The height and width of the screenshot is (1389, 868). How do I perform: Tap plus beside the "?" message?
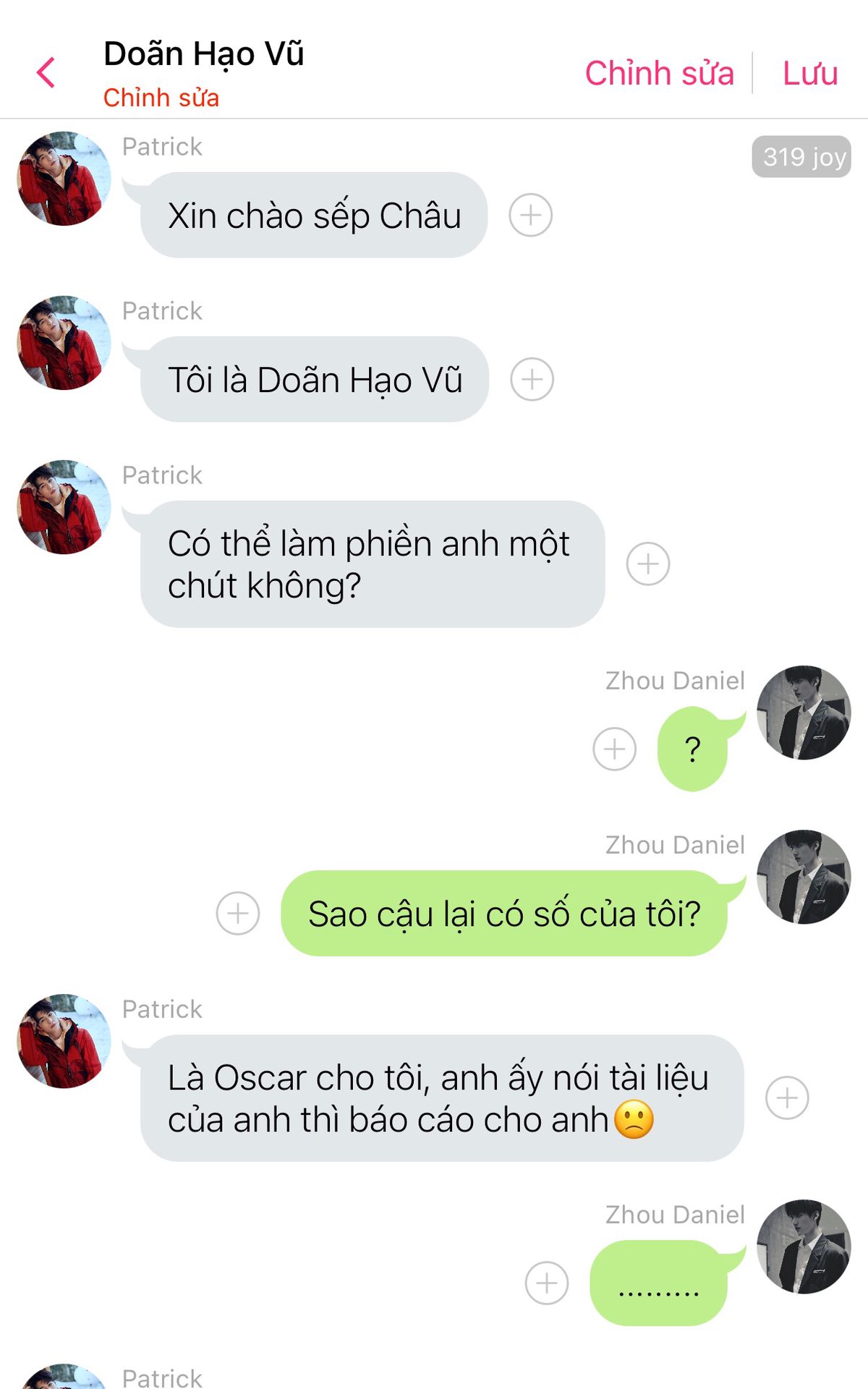tap(615, 749)
